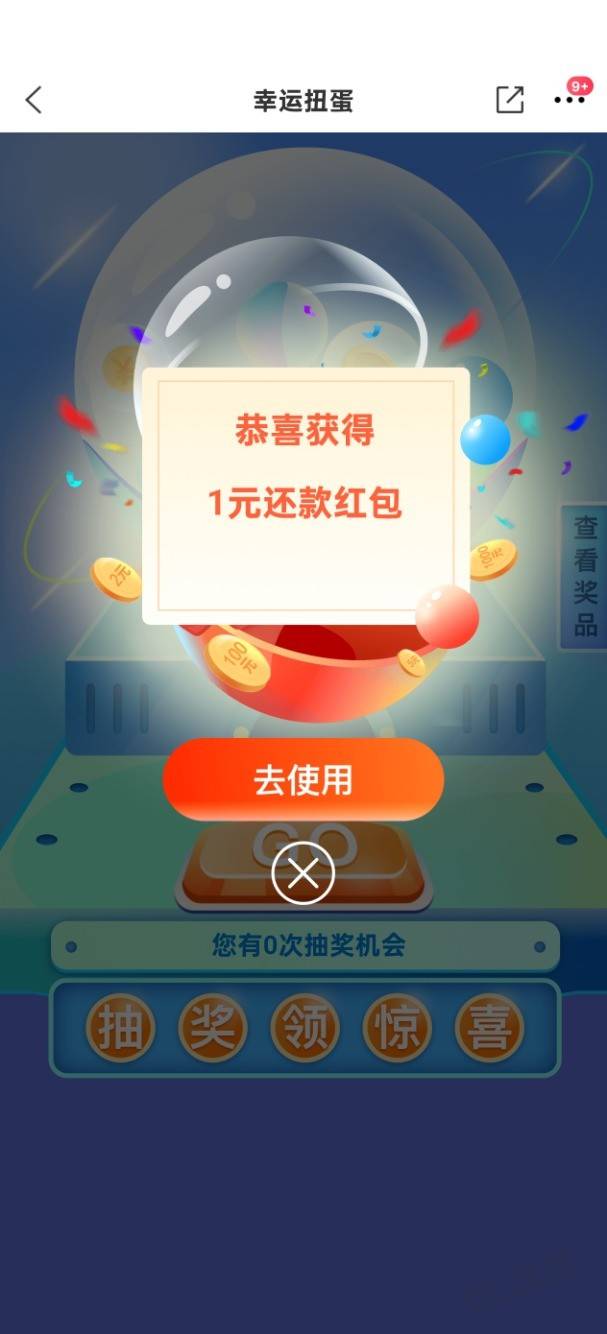The image size is (607, 1334).
Task: Go back using the header arrow
Action: click(34, 100)
